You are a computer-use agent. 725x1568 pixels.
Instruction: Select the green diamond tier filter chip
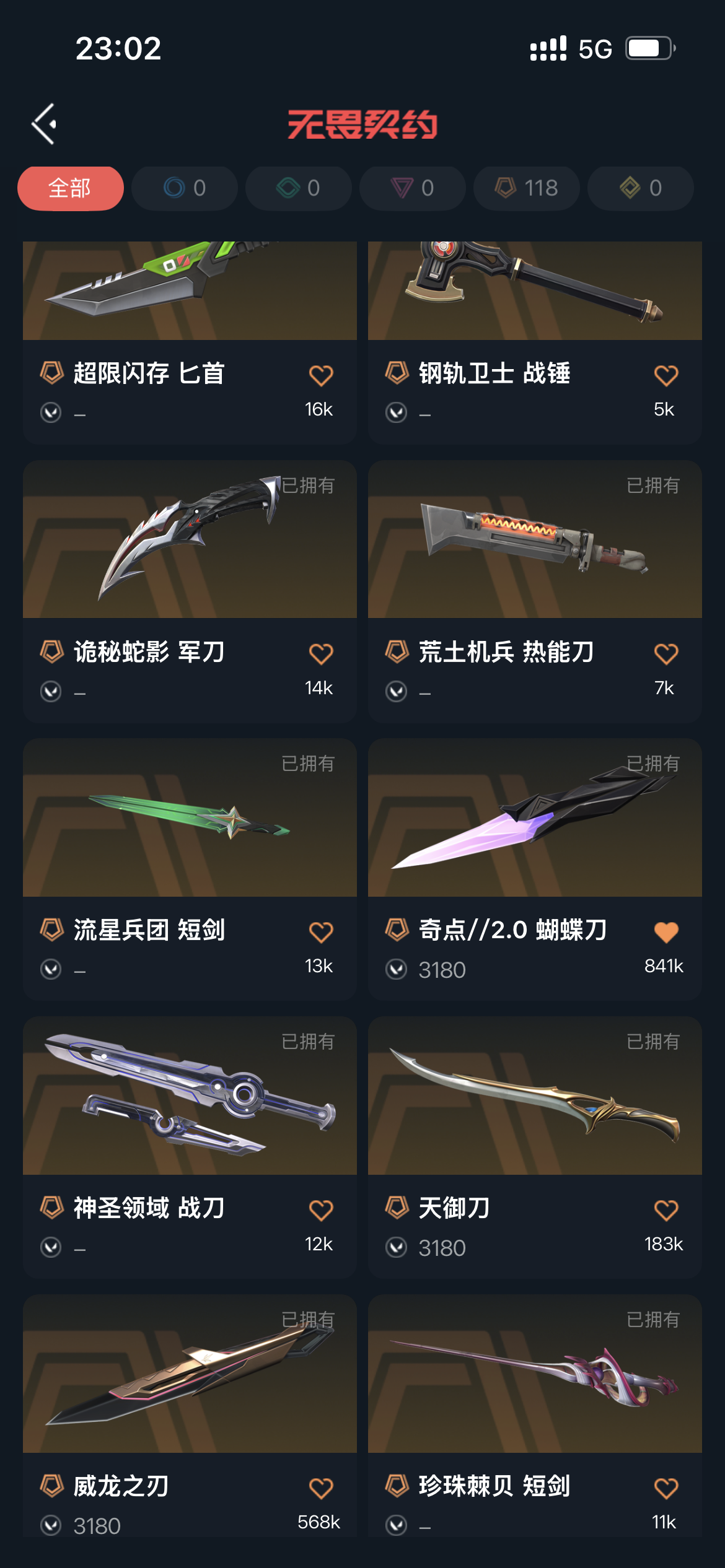298,188
